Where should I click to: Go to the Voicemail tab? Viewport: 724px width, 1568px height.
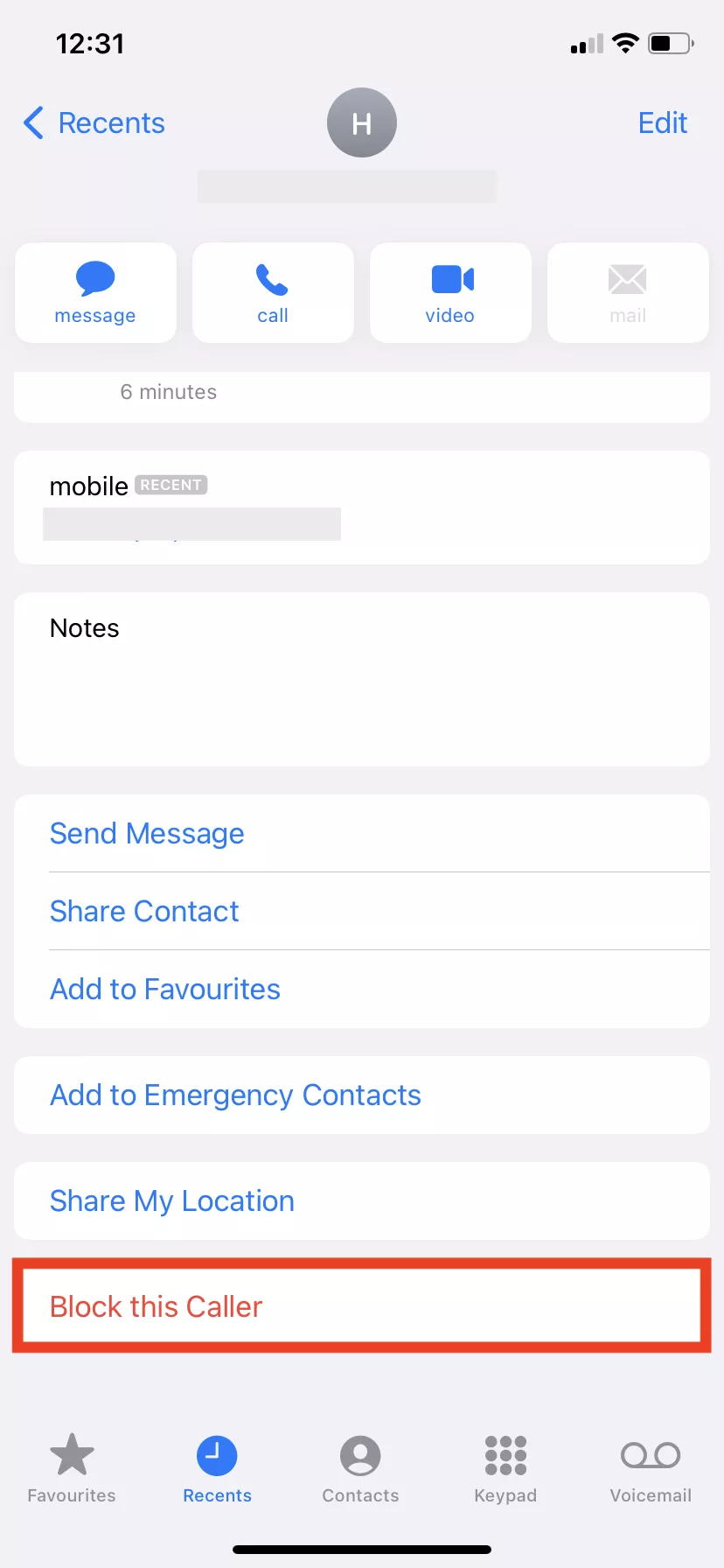click(651, 1467)
